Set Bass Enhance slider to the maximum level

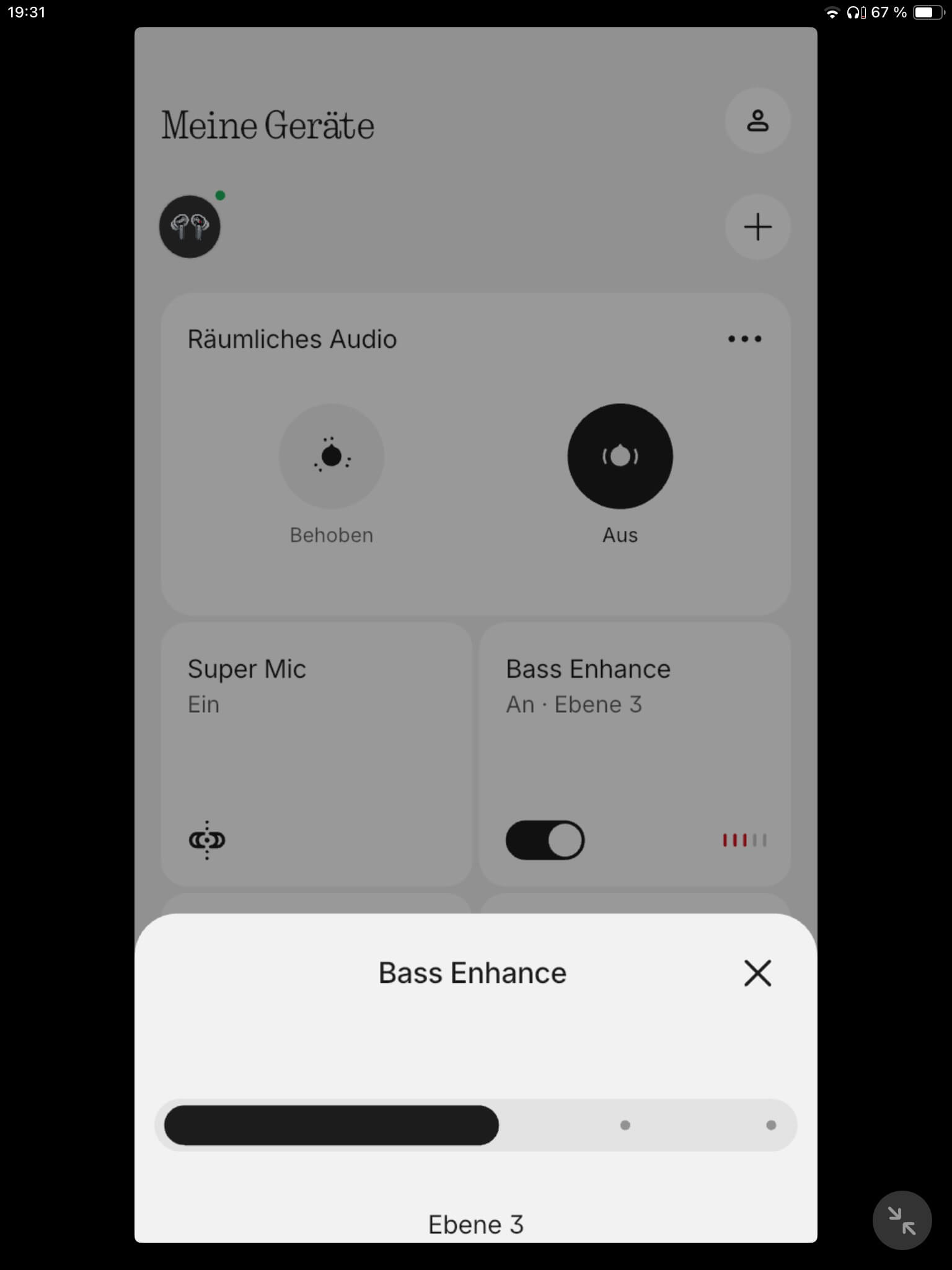point(770,1125)
